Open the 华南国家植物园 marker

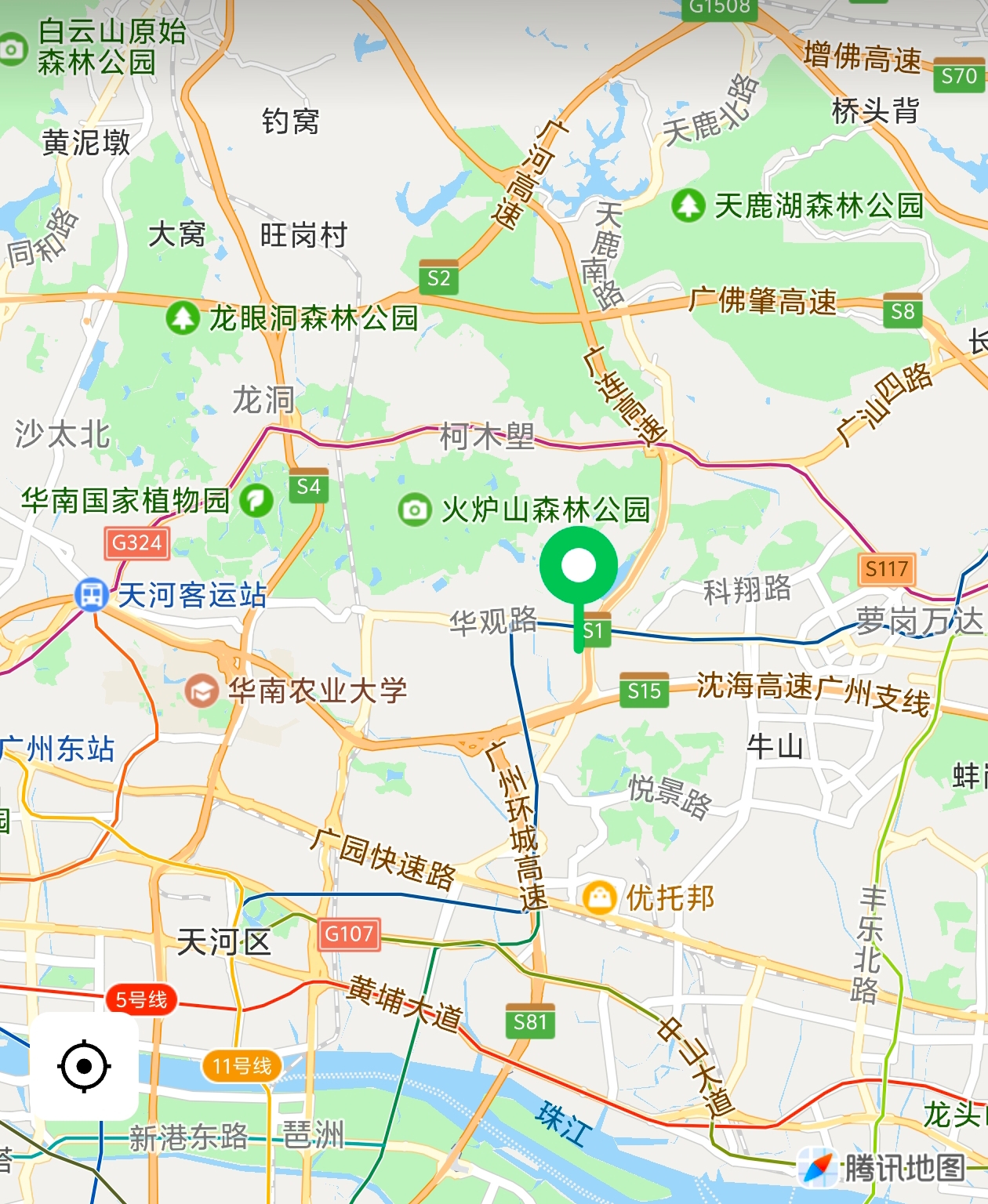[256, 500]
